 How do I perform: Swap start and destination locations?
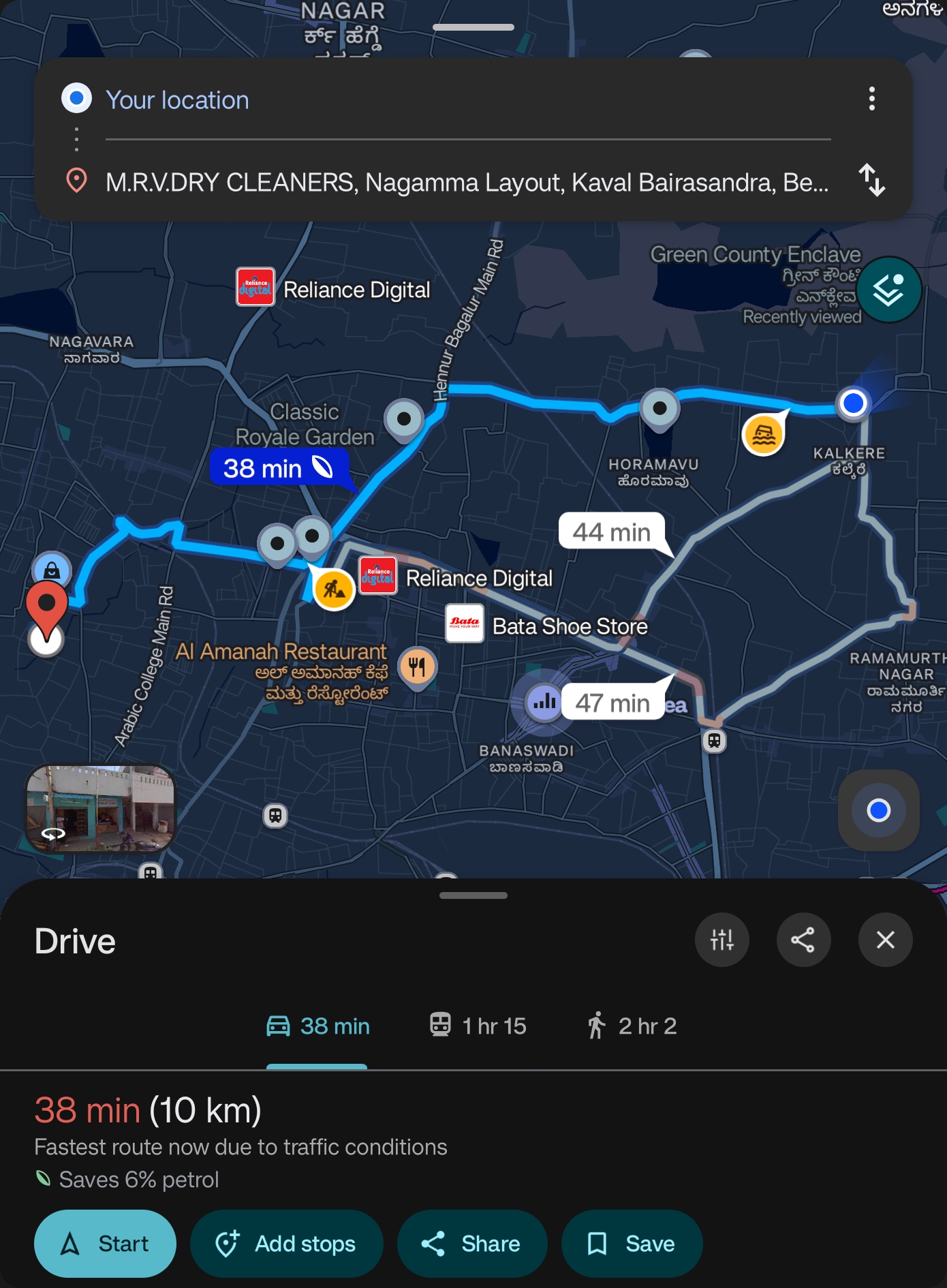point(871,181)
